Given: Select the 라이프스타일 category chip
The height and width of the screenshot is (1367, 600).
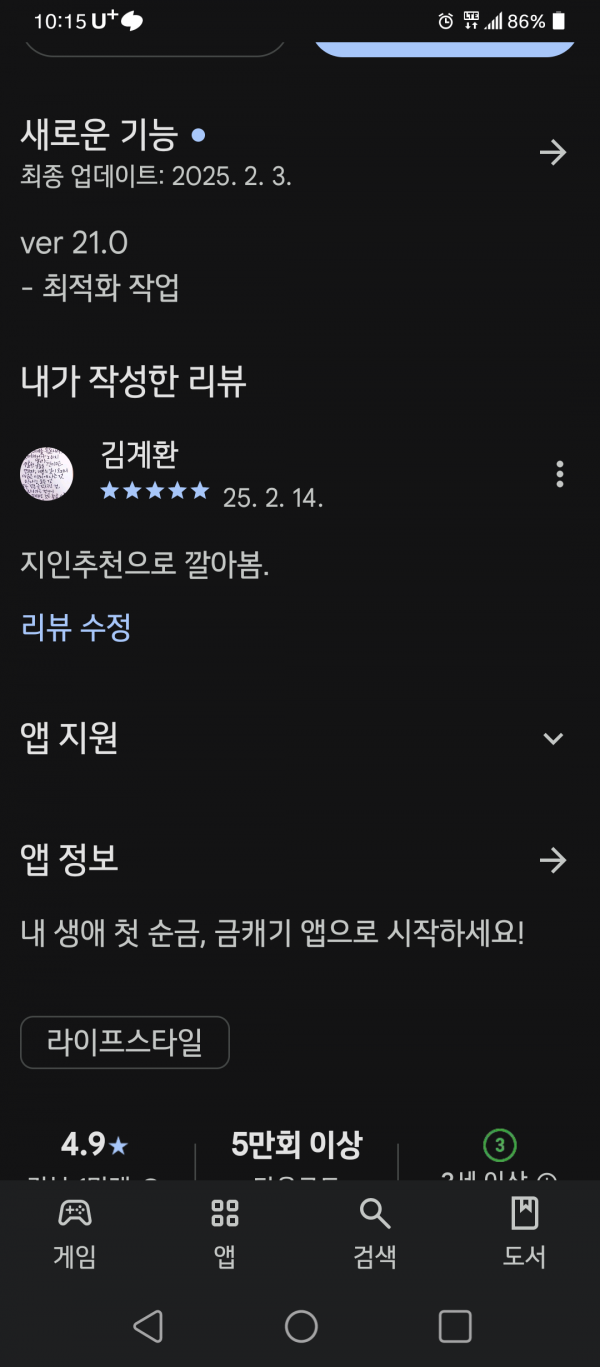Looking at the screenshot, I should [125, 1042].
